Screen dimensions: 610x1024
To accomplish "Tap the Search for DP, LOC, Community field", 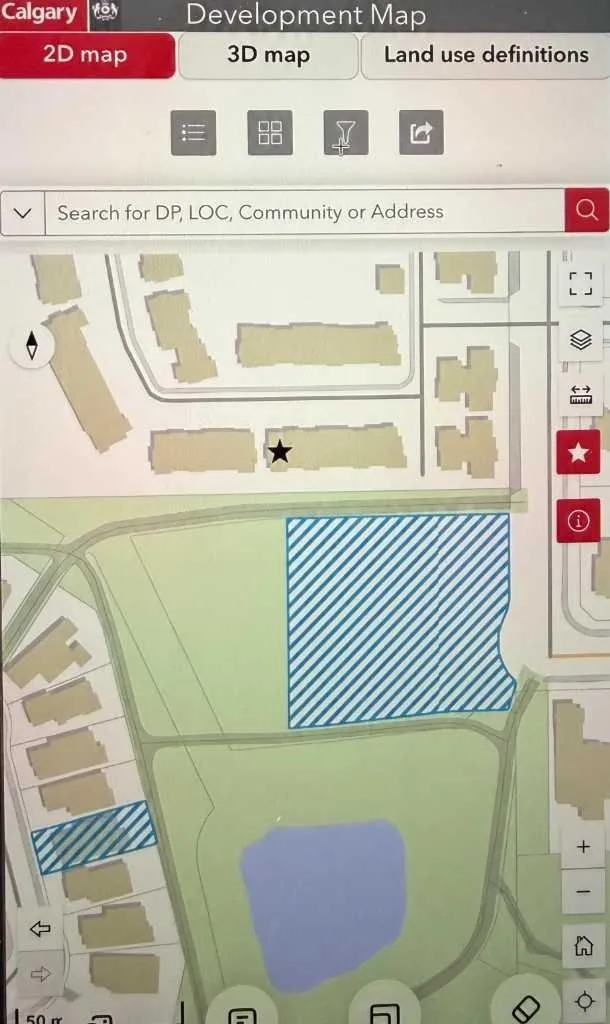I will click(x=304, y=212).
